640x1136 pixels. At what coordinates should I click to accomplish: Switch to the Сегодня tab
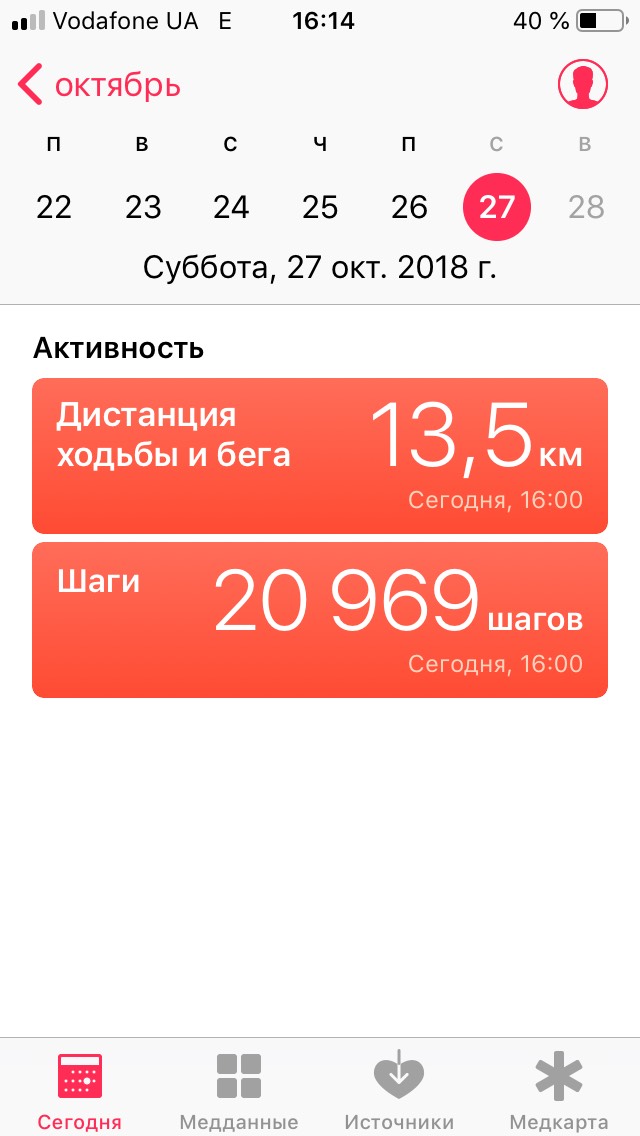coord(80,1090)
